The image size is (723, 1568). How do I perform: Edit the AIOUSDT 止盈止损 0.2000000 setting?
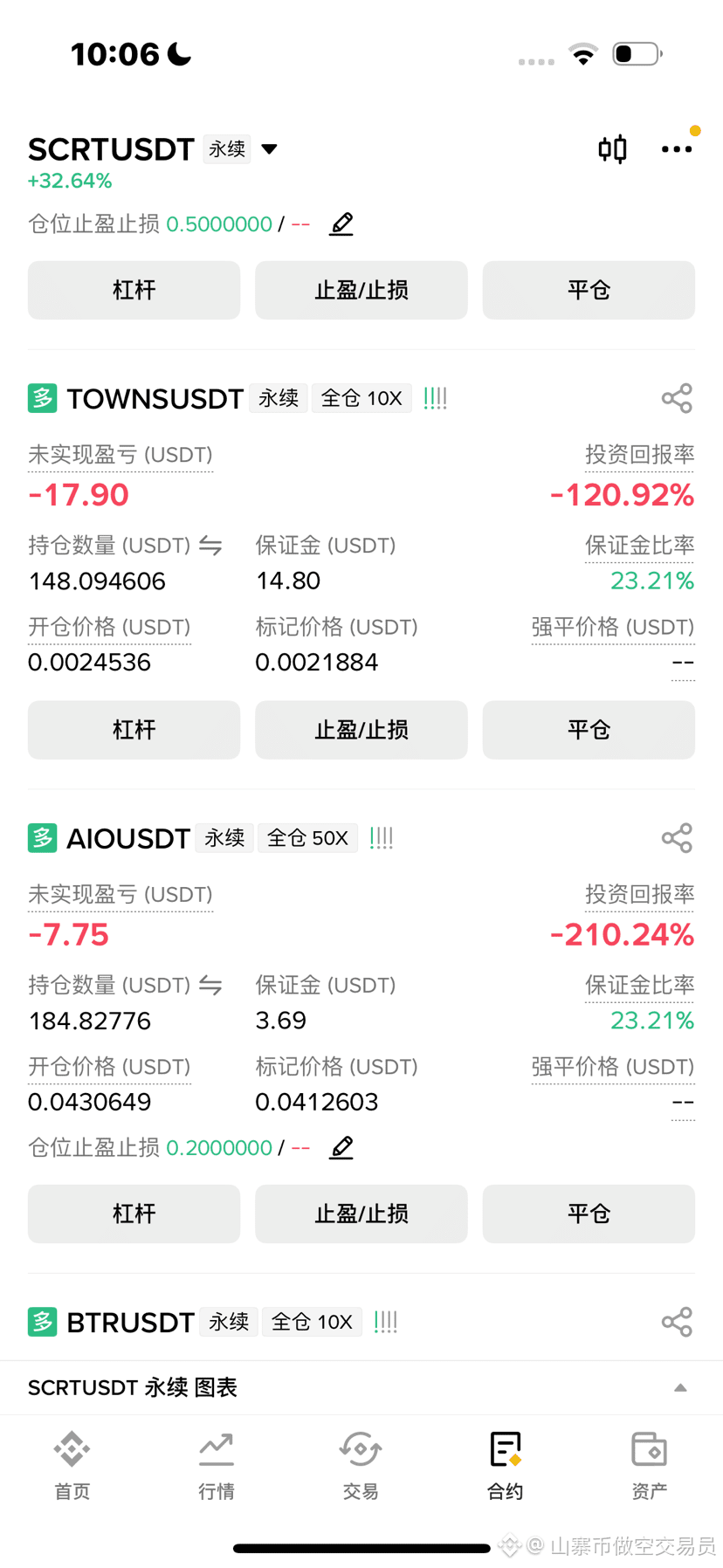341,1147
